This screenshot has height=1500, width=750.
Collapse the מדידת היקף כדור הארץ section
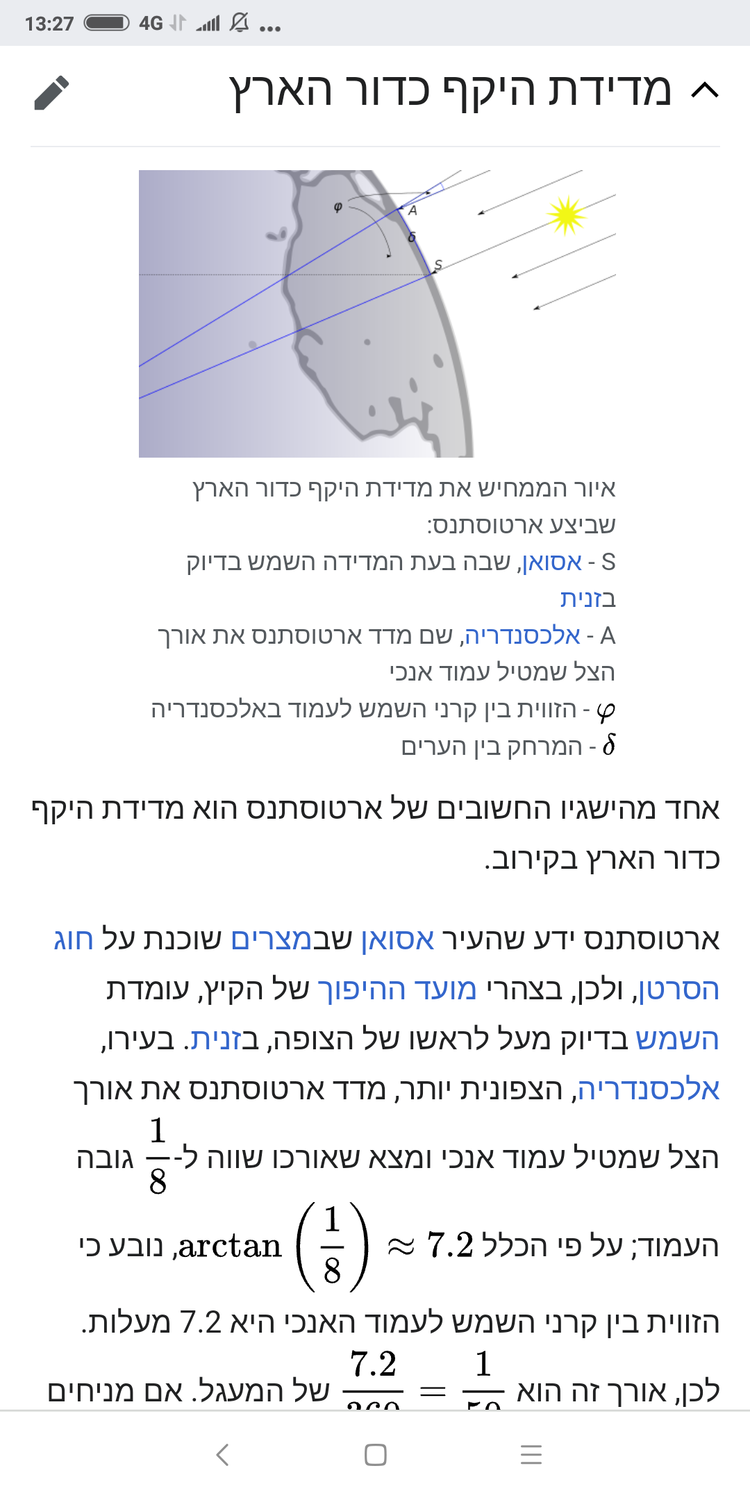[704, 92]
